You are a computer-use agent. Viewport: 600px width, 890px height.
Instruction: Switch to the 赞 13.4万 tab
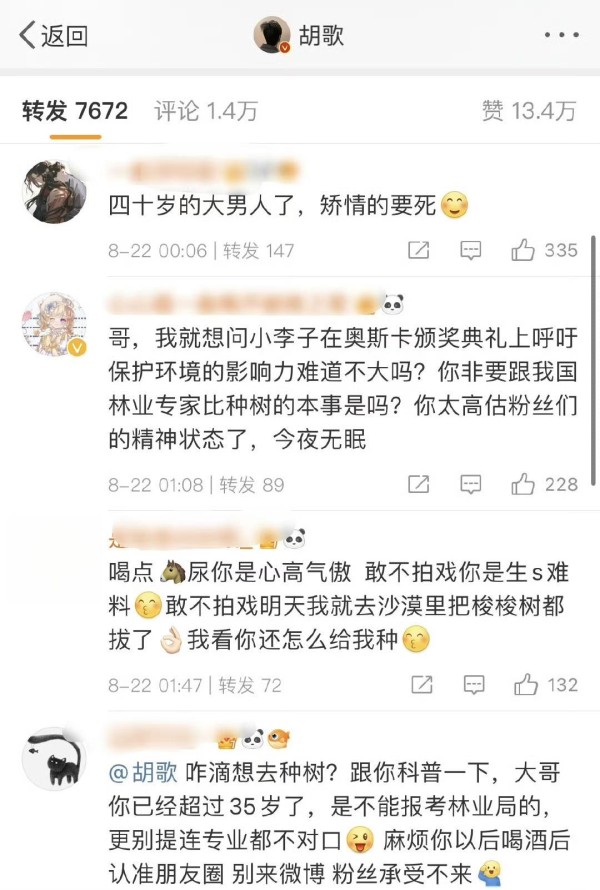(528, 111)
